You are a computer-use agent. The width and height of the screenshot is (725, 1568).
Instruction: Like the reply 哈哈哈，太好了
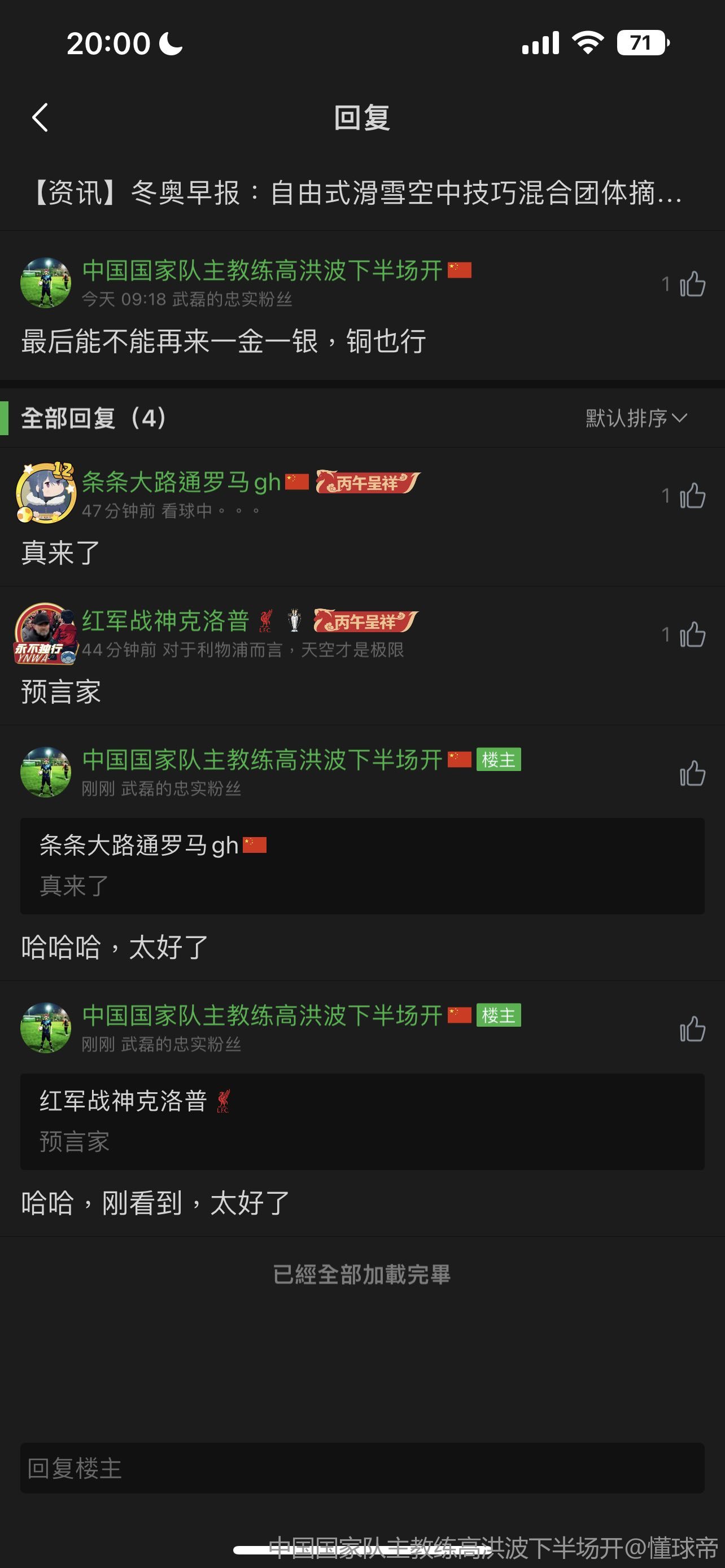(692, 774)
